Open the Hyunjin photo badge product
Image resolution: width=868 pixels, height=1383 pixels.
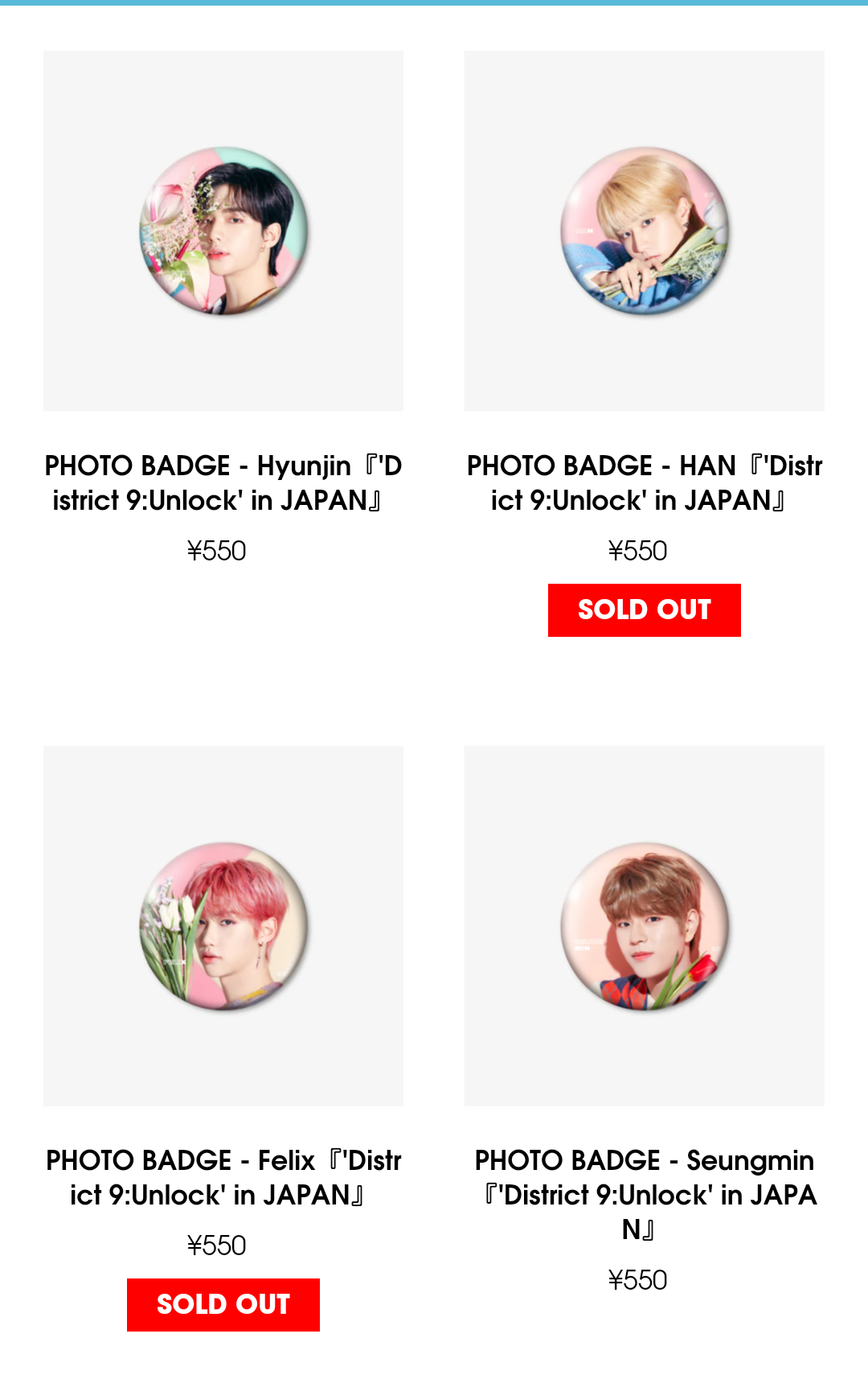point(223,232)
